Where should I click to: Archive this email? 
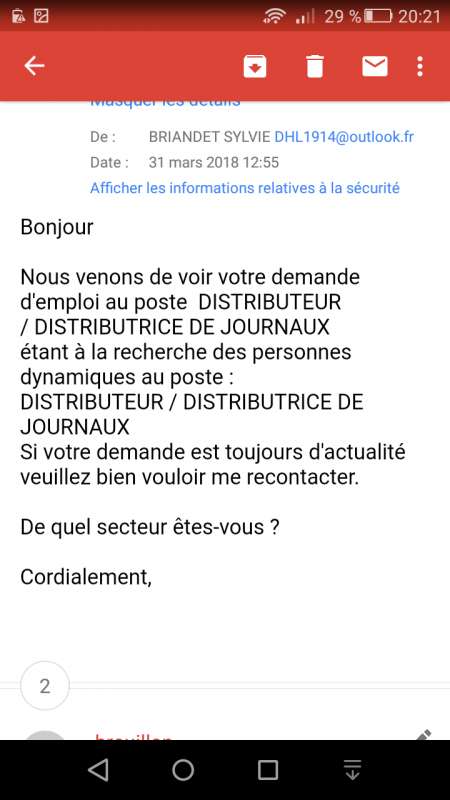pos(255,66)
